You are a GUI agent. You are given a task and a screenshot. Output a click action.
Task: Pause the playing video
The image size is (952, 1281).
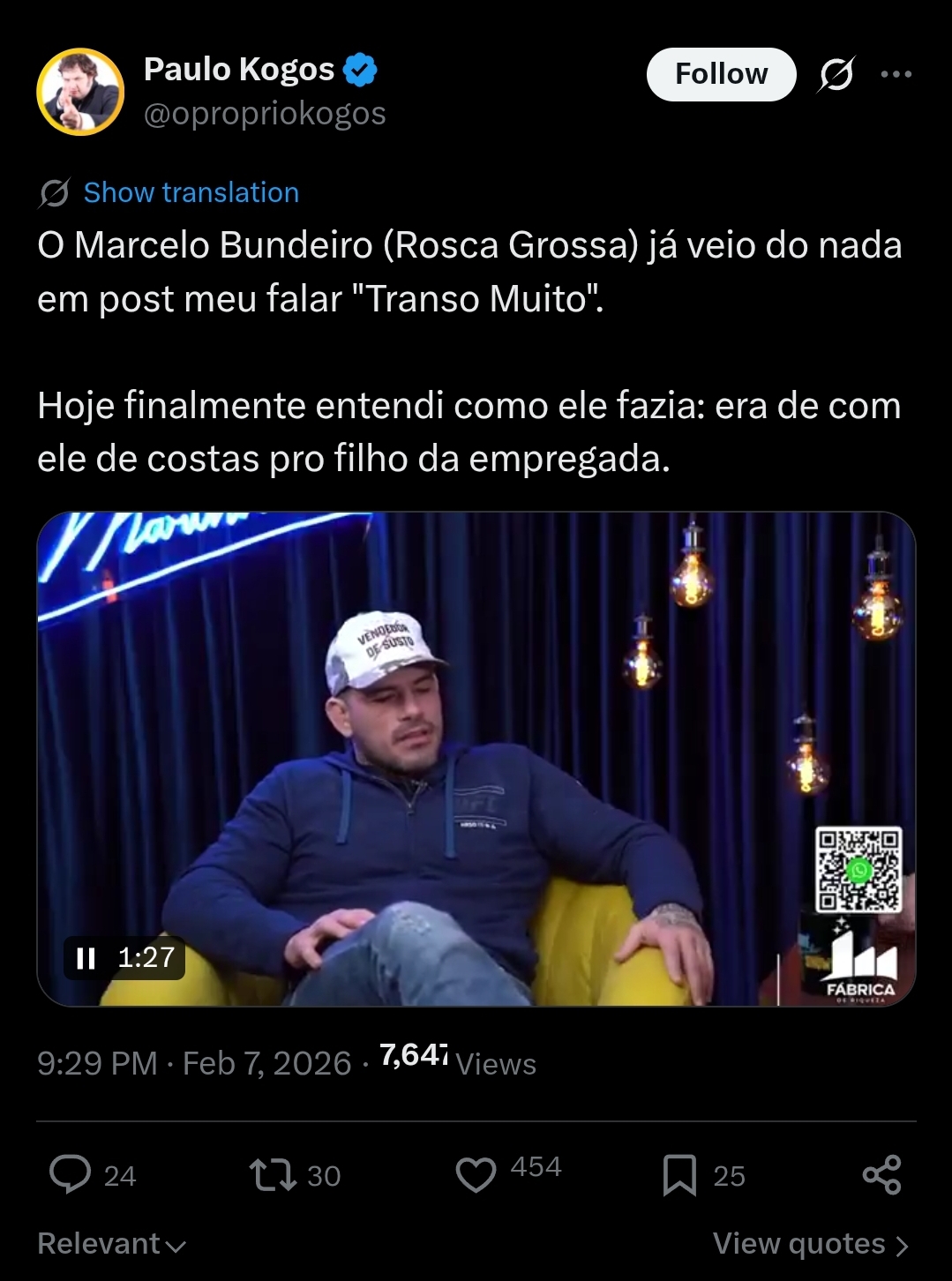(x=86, y=958)
